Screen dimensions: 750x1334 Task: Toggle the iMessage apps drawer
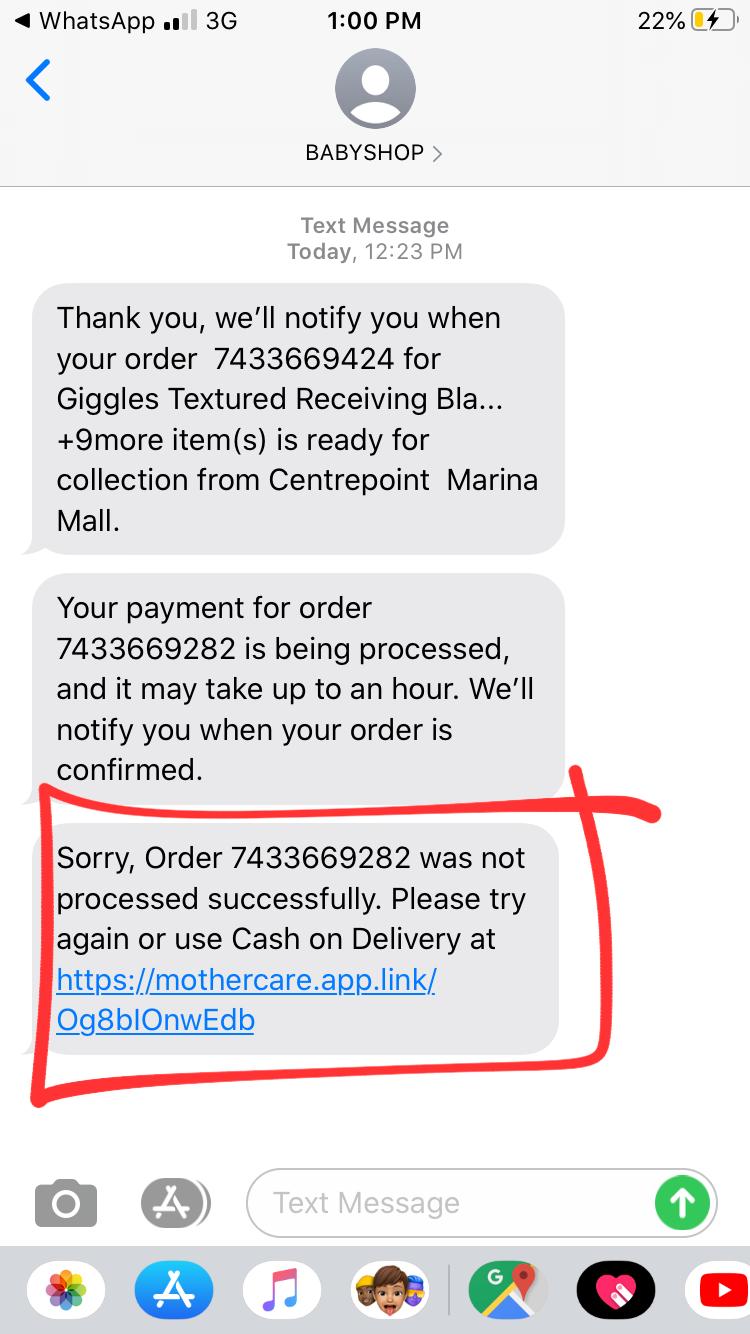click(x=174, y=1203)
